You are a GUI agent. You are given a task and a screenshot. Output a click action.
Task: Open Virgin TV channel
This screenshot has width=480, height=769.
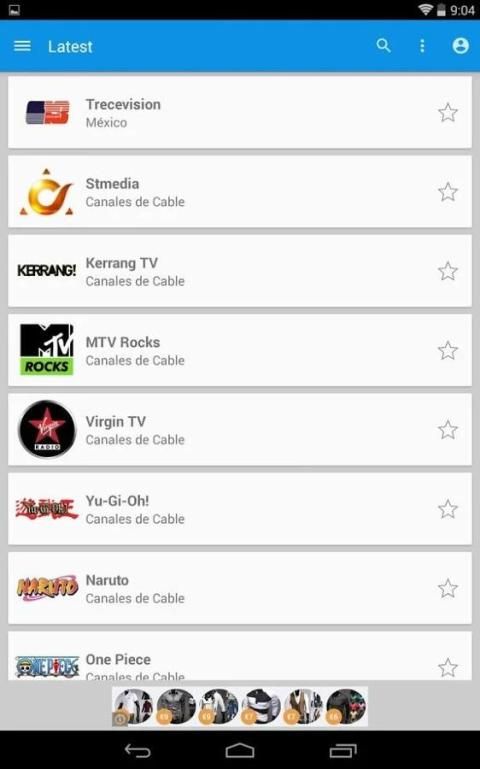240,430
